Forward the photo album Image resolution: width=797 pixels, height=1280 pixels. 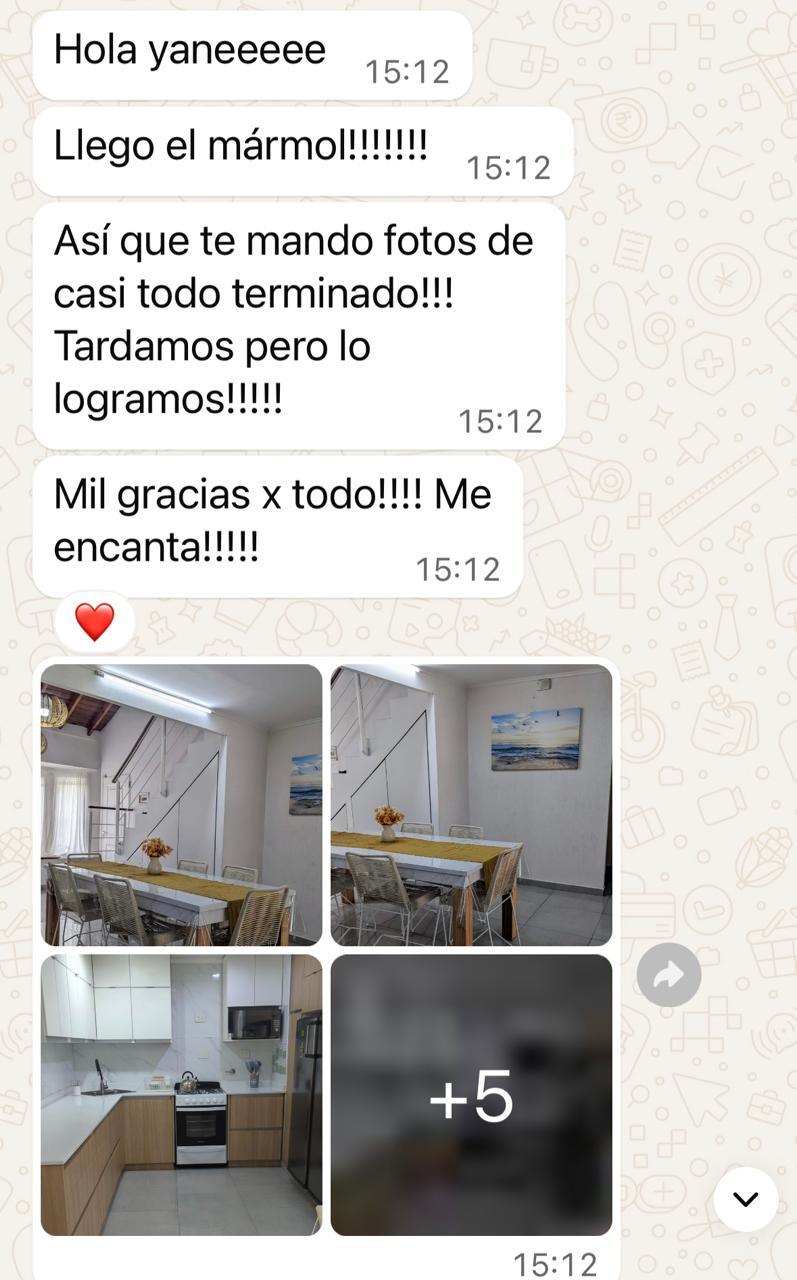(x=669, y=974)
